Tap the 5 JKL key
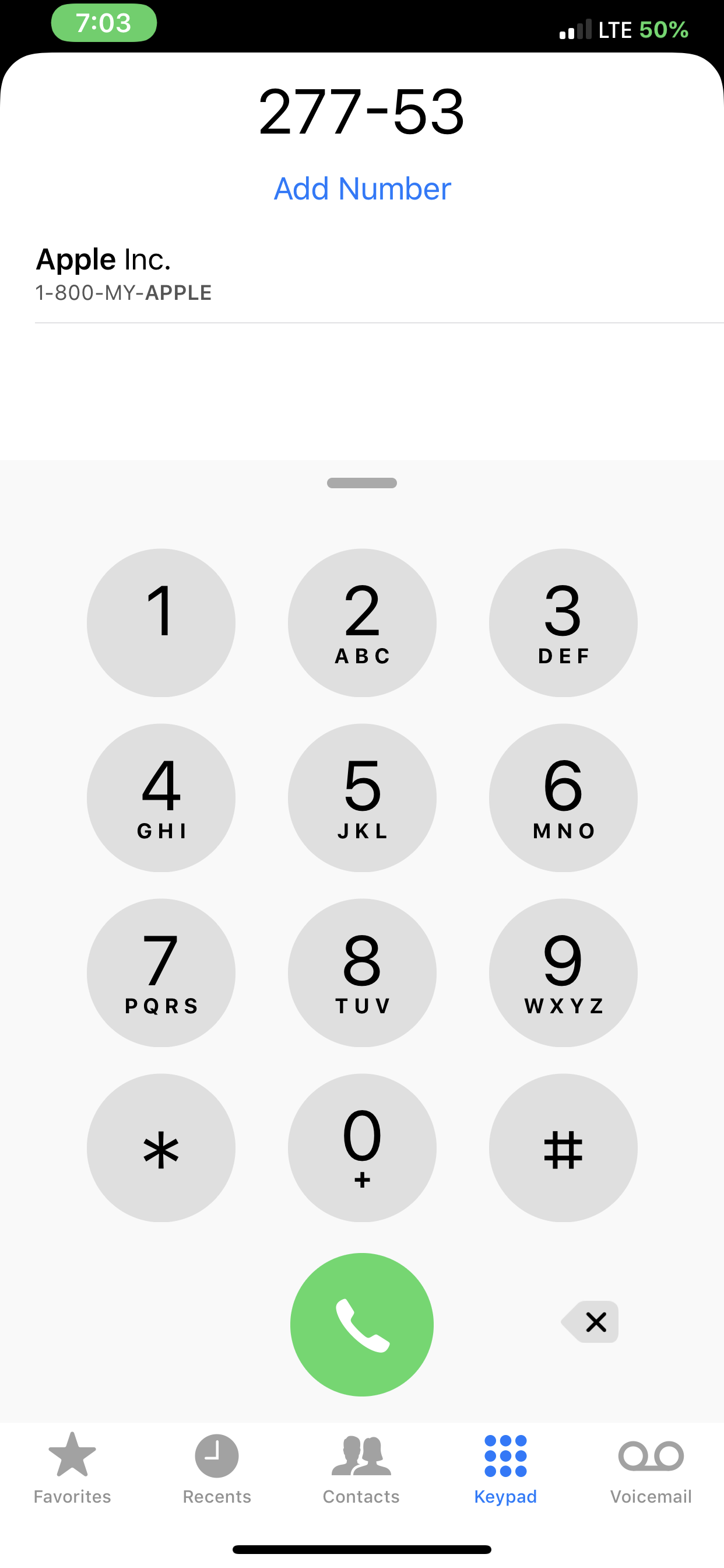This screenshot has width=724, height=1568. point(362,797)
